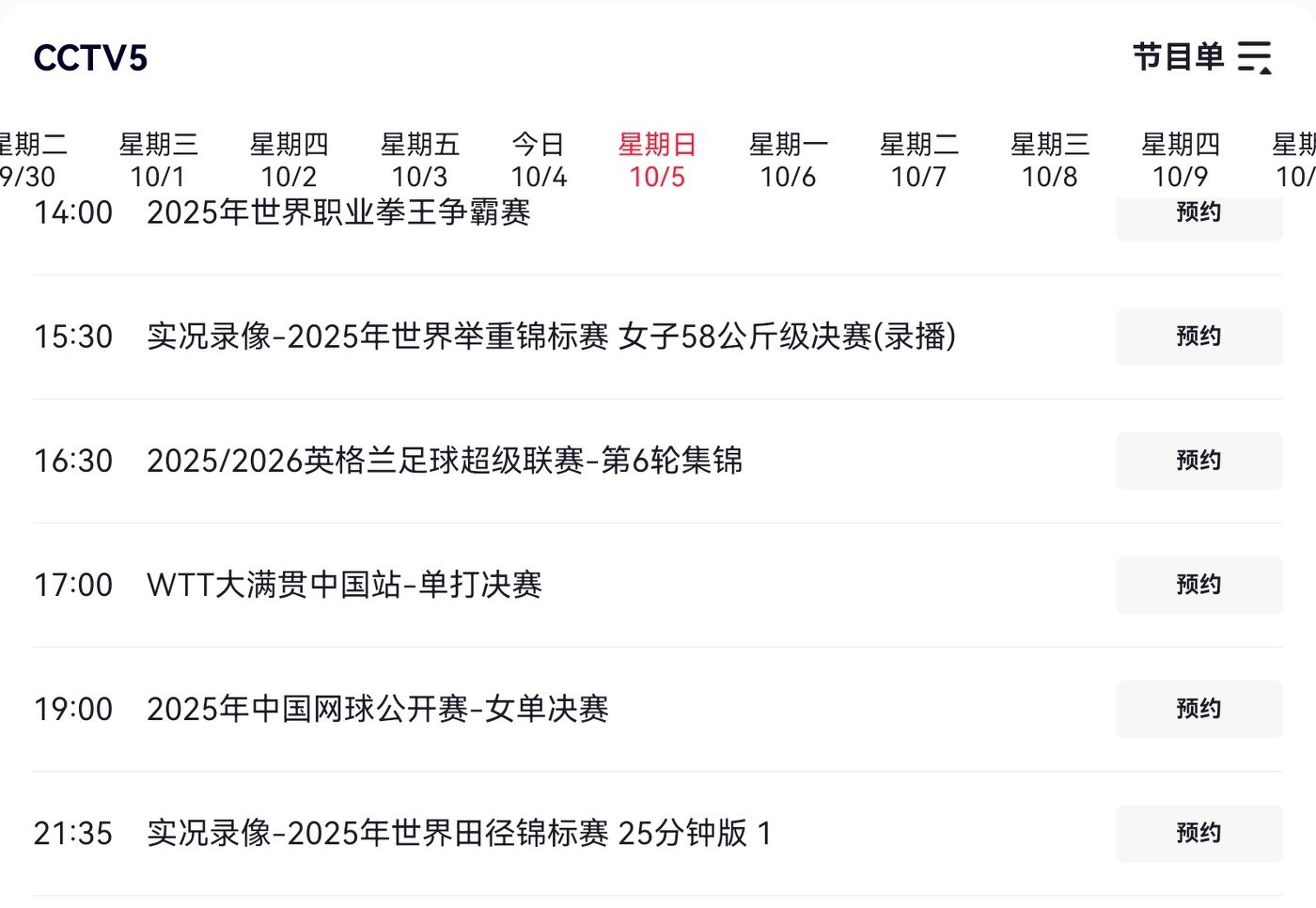Select the 星期日 10/5 date tab

[x=657, y=160]
